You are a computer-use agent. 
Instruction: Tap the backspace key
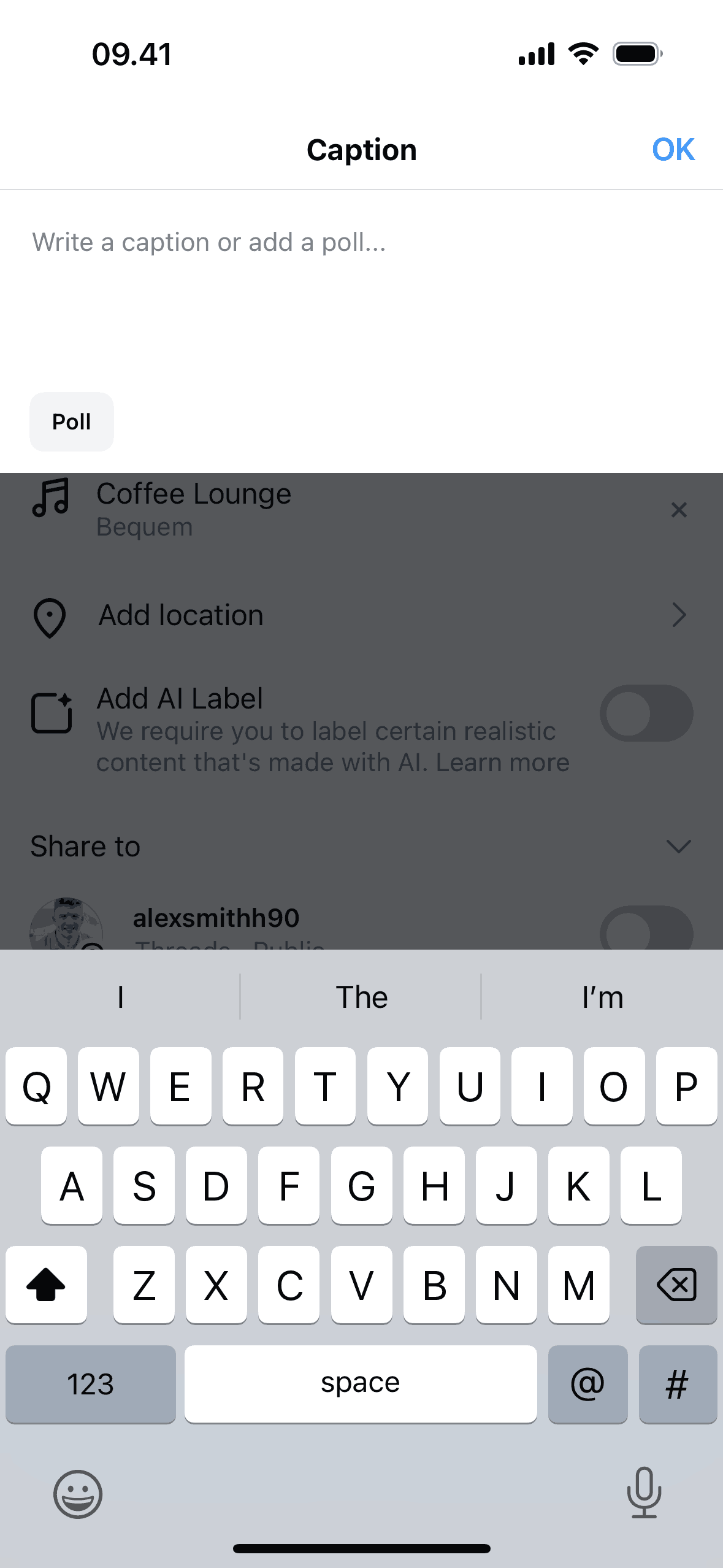click(x=676, y=1285)
